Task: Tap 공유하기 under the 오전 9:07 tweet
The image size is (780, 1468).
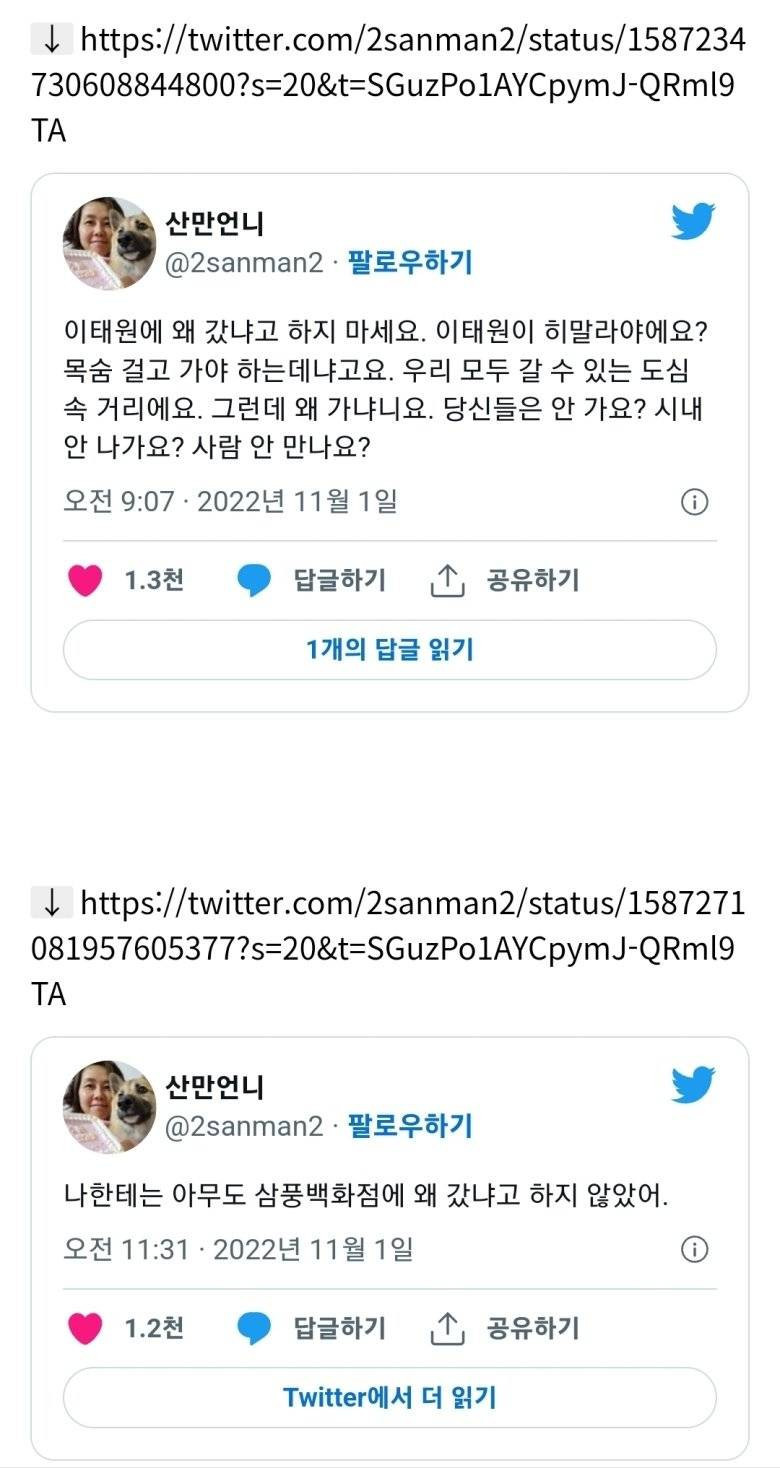Action: click(505, 580)
